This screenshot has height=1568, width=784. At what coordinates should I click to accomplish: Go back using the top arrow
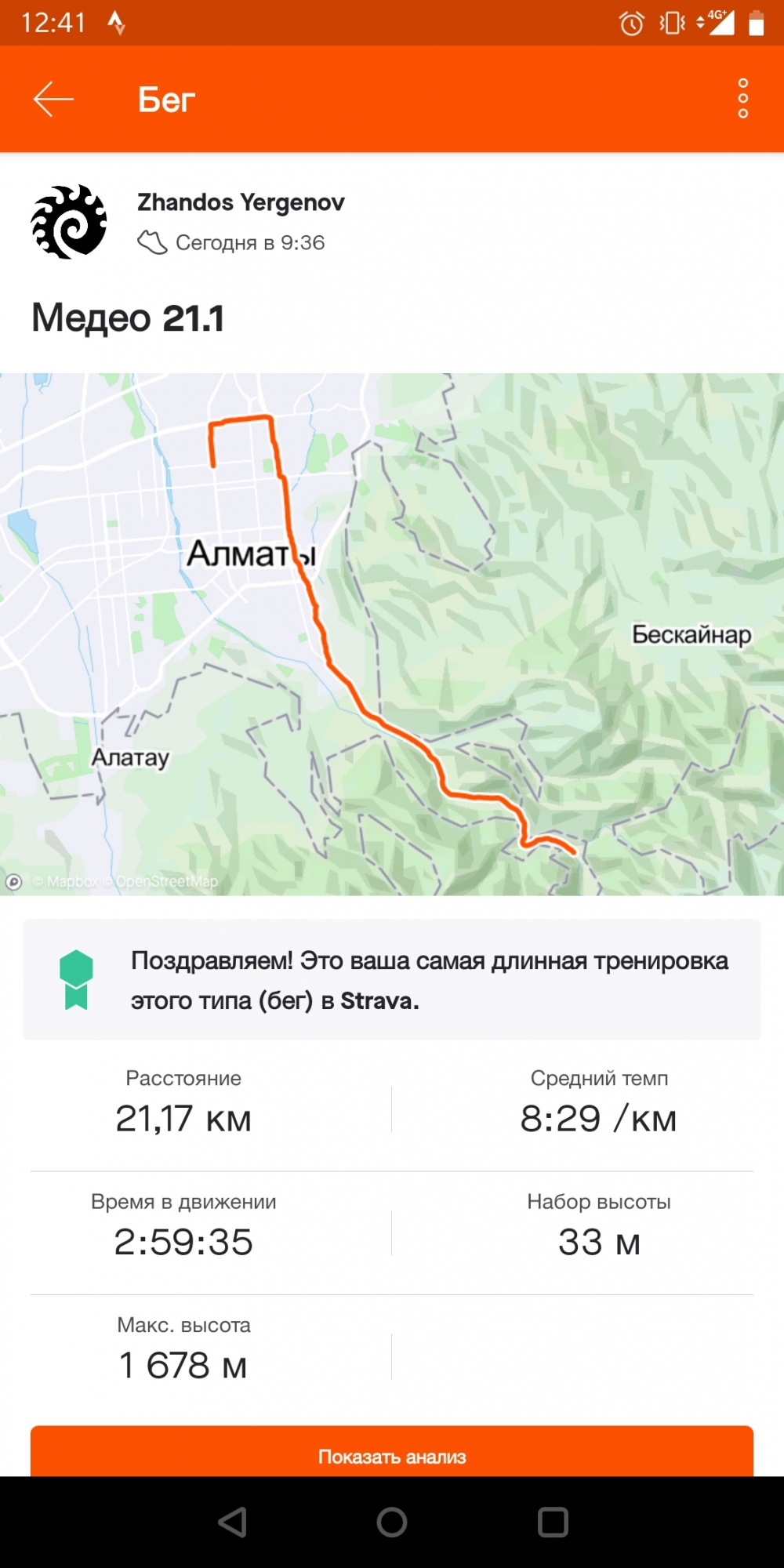pyautogui.click(x=53, y=100)
